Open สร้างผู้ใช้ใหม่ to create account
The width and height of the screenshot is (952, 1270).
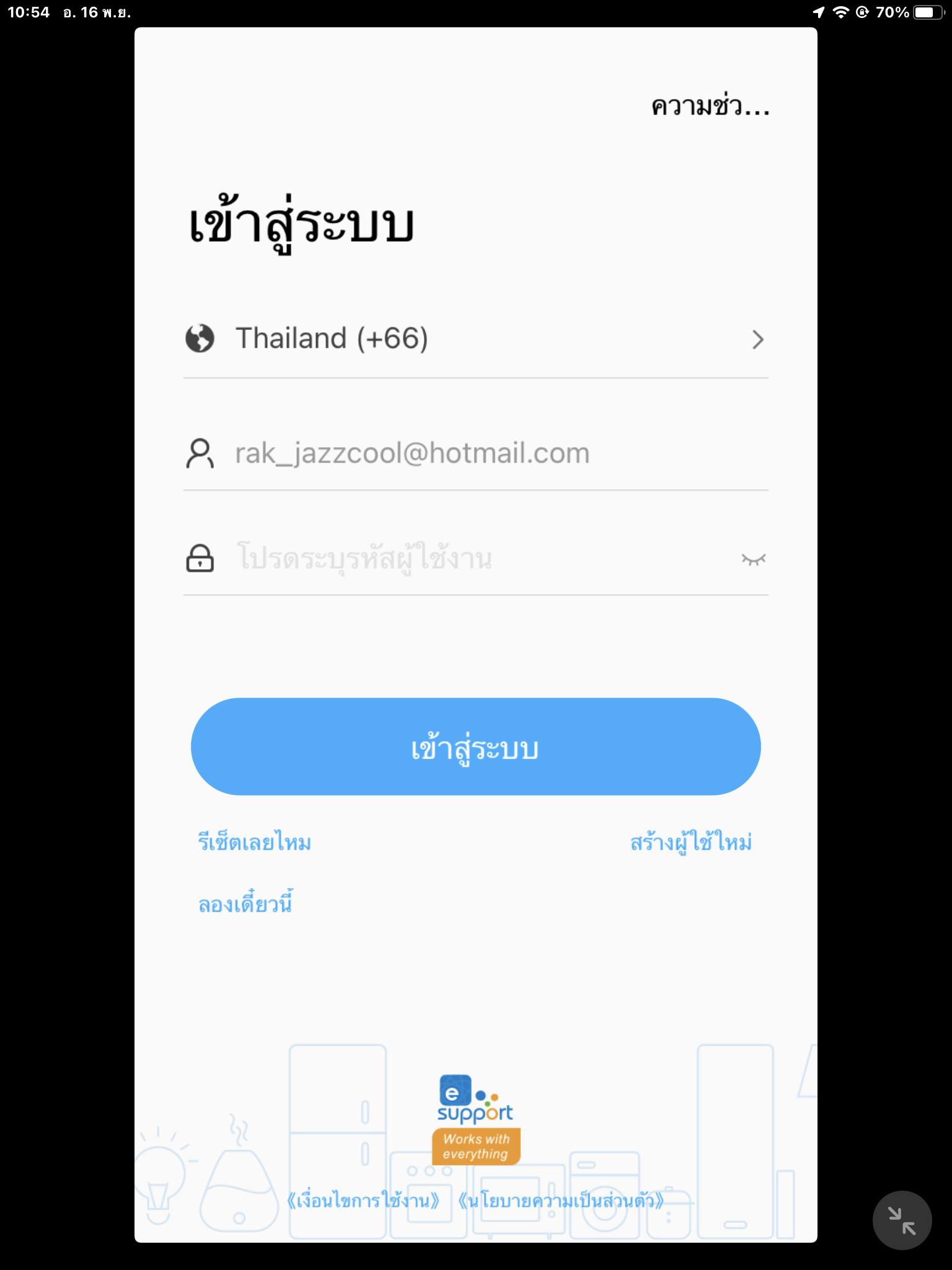690,843
